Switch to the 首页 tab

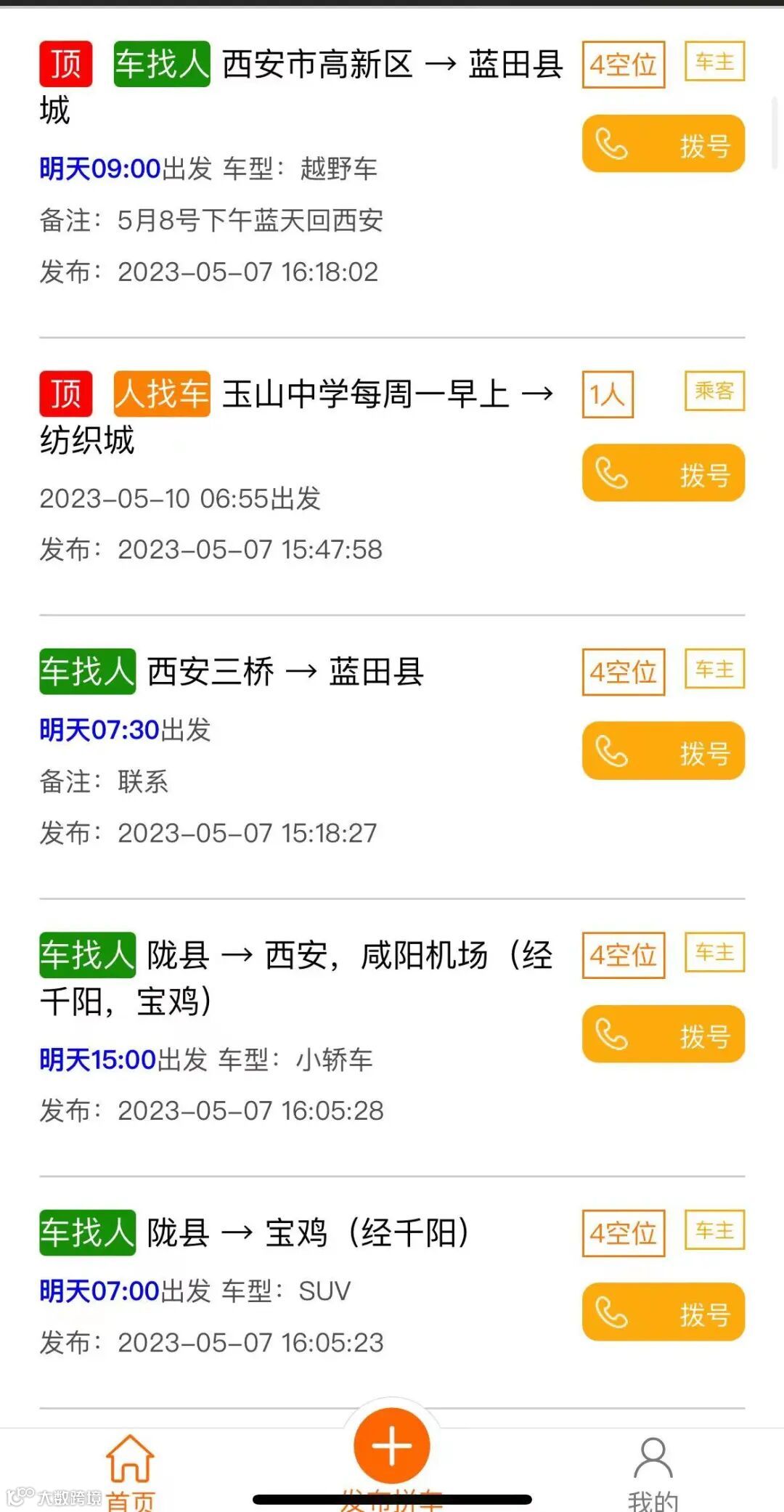coord(131,1470)
